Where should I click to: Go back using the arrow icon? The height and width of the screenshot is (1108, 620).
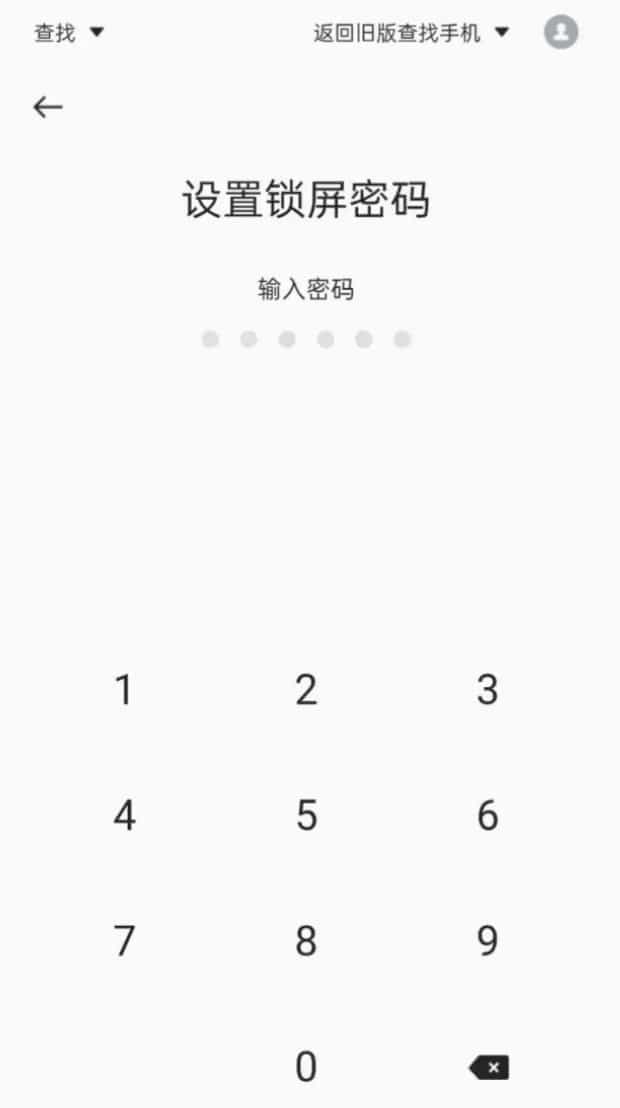tap(48, 107)
